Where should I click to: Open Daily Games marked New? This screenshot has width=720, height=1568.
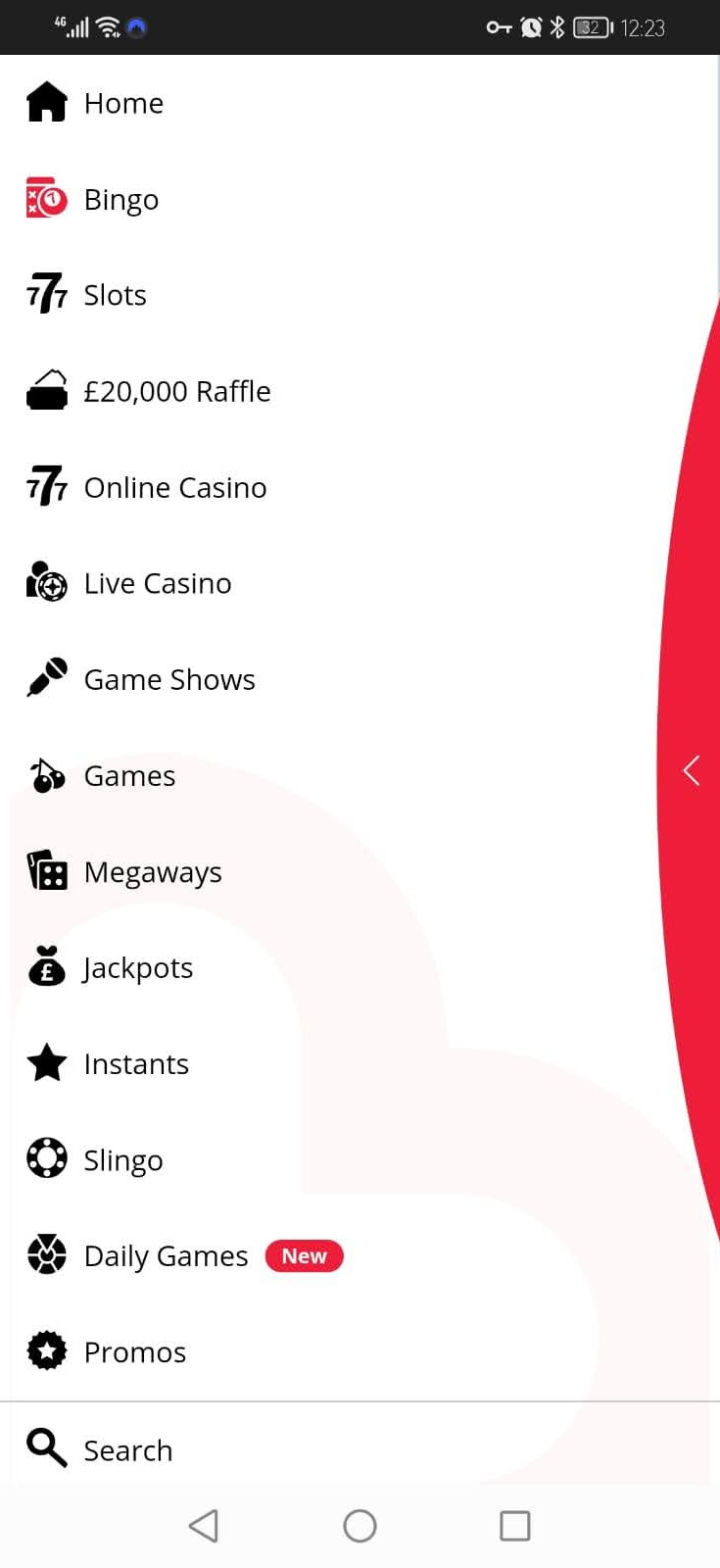(x=167, y=1255)
